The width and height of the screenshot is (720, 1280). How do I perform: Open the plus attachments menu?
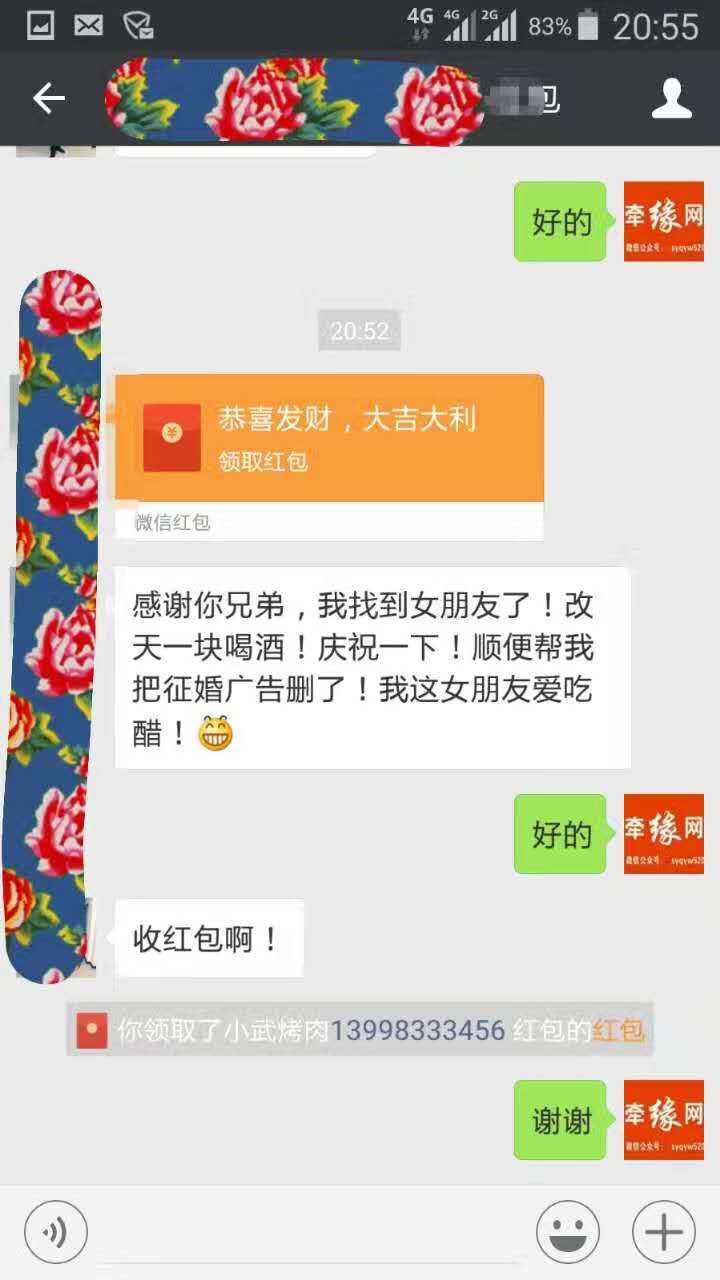(x=664, y=1232)
